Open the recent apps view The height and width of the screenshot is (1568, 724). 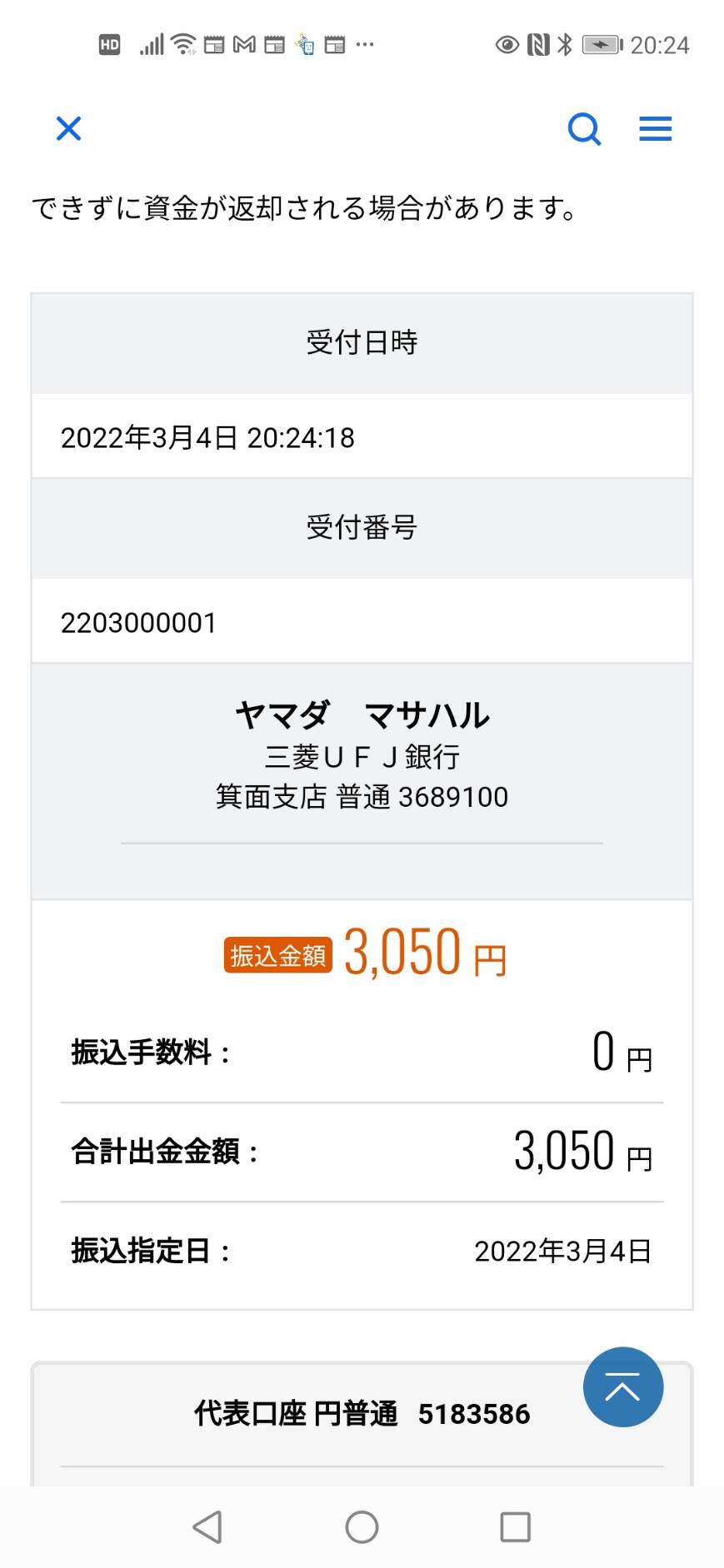[515, 1526]
